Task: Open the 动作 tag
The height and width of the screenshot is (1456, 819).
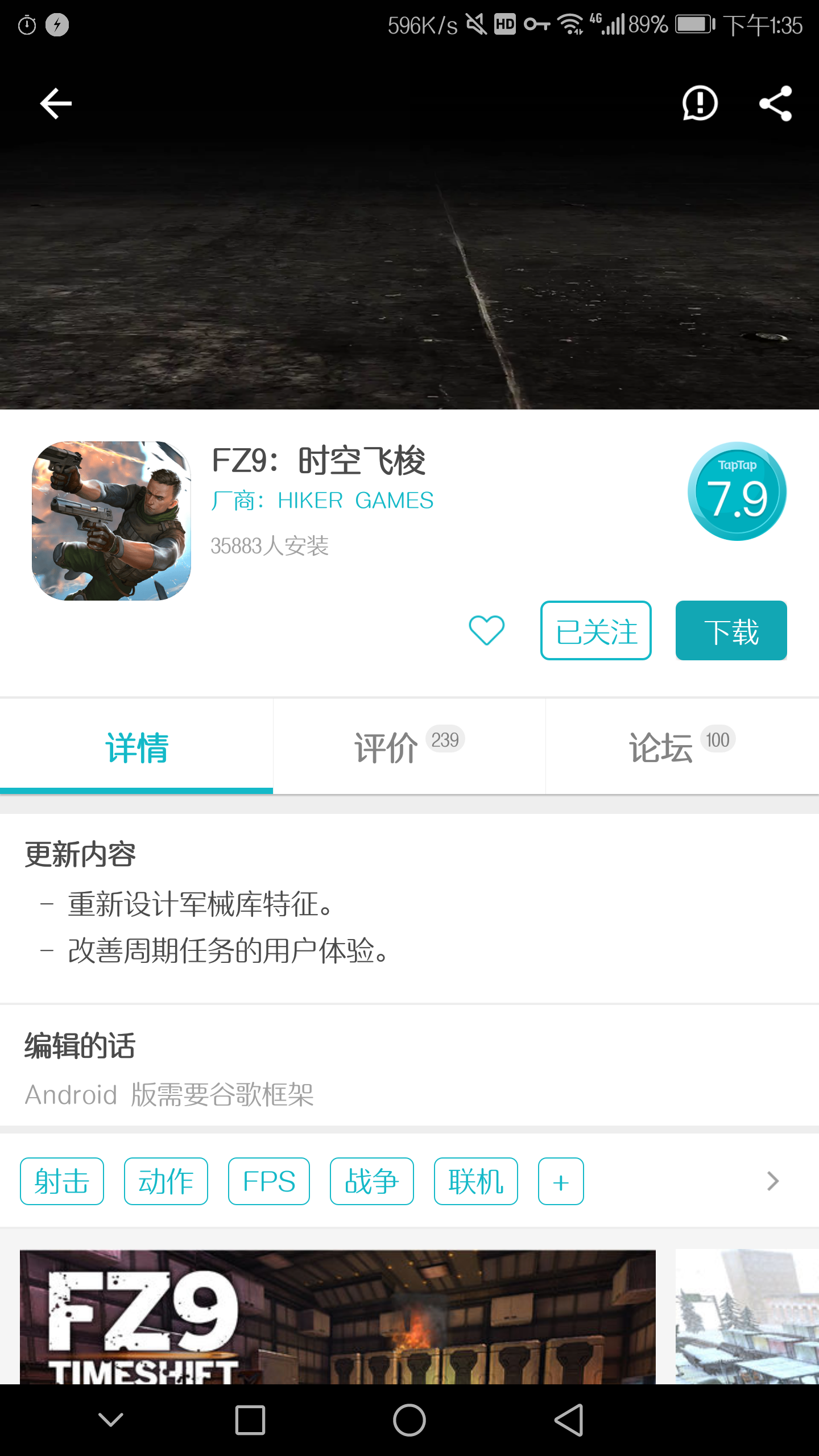Action: (x=166, y=1181)
